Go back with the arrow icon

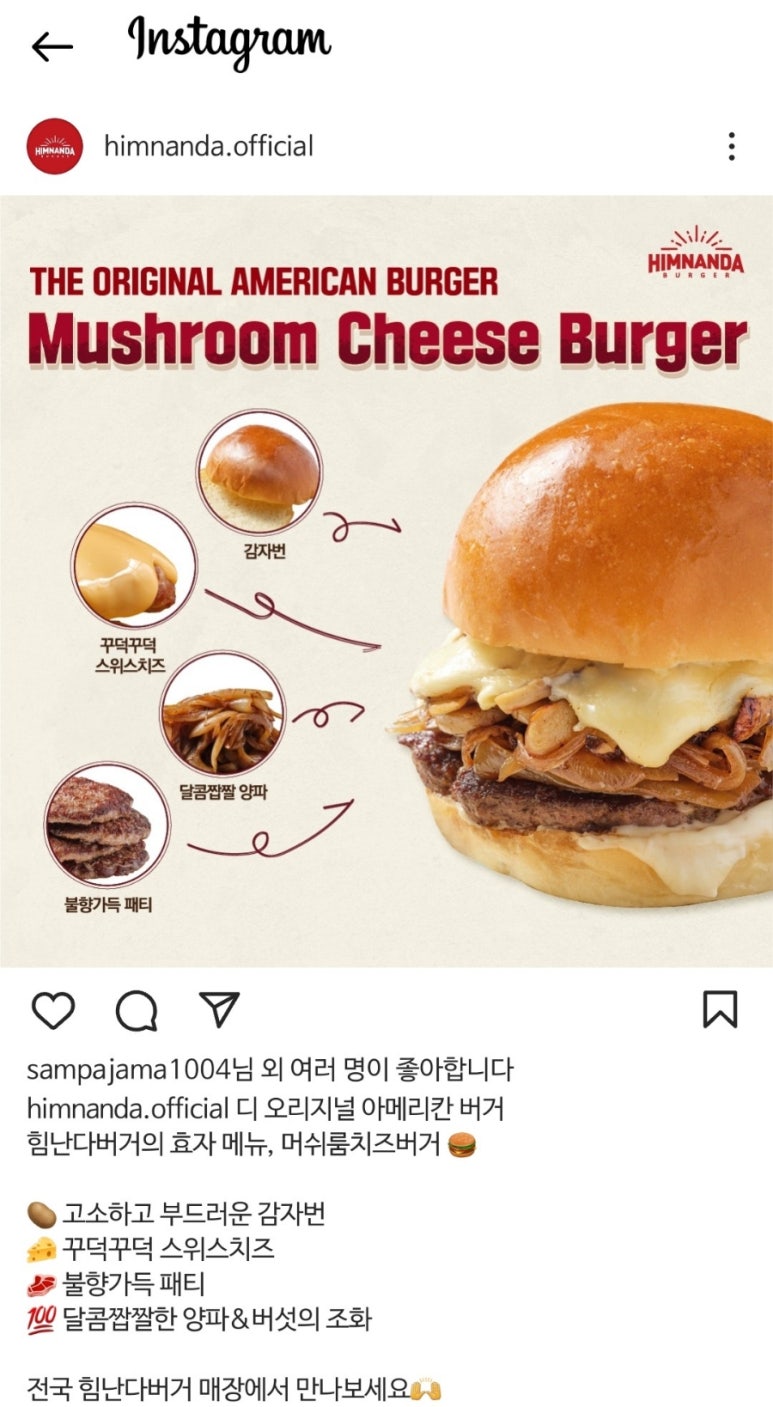[x=52, y=46]
